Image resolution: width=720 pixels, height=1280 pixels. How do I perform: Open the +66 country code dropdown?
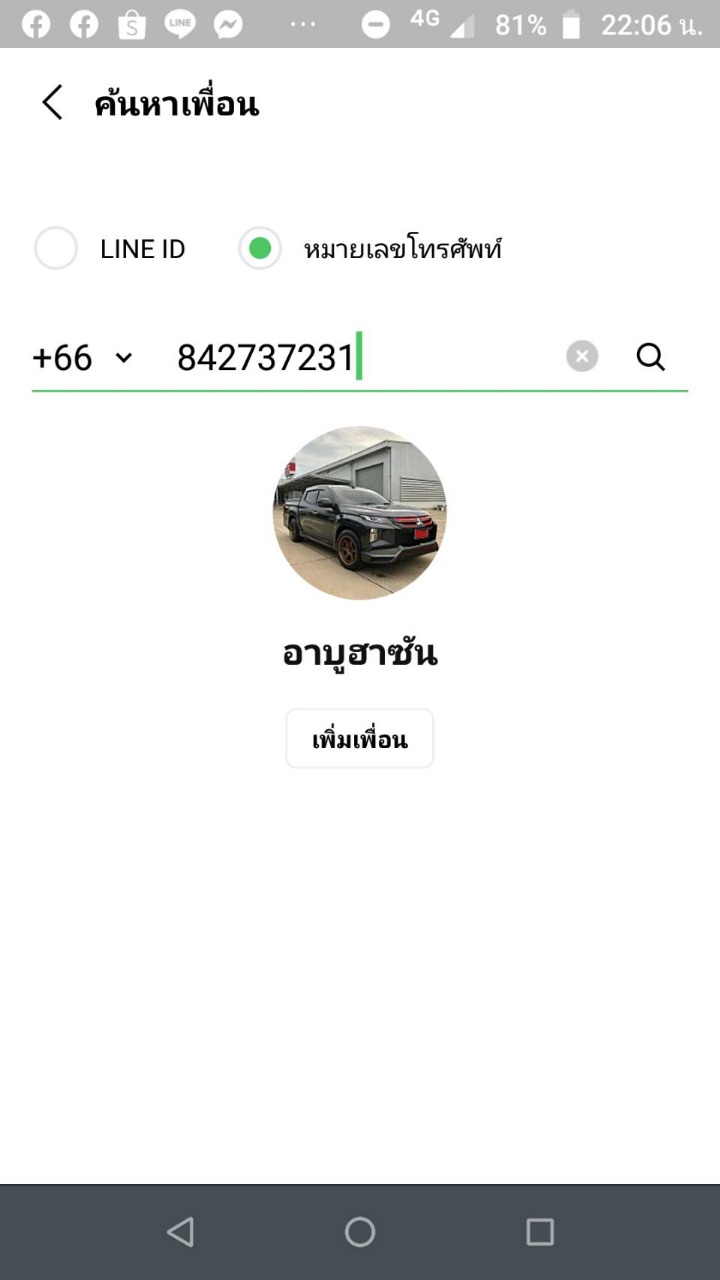pos(82,358)
